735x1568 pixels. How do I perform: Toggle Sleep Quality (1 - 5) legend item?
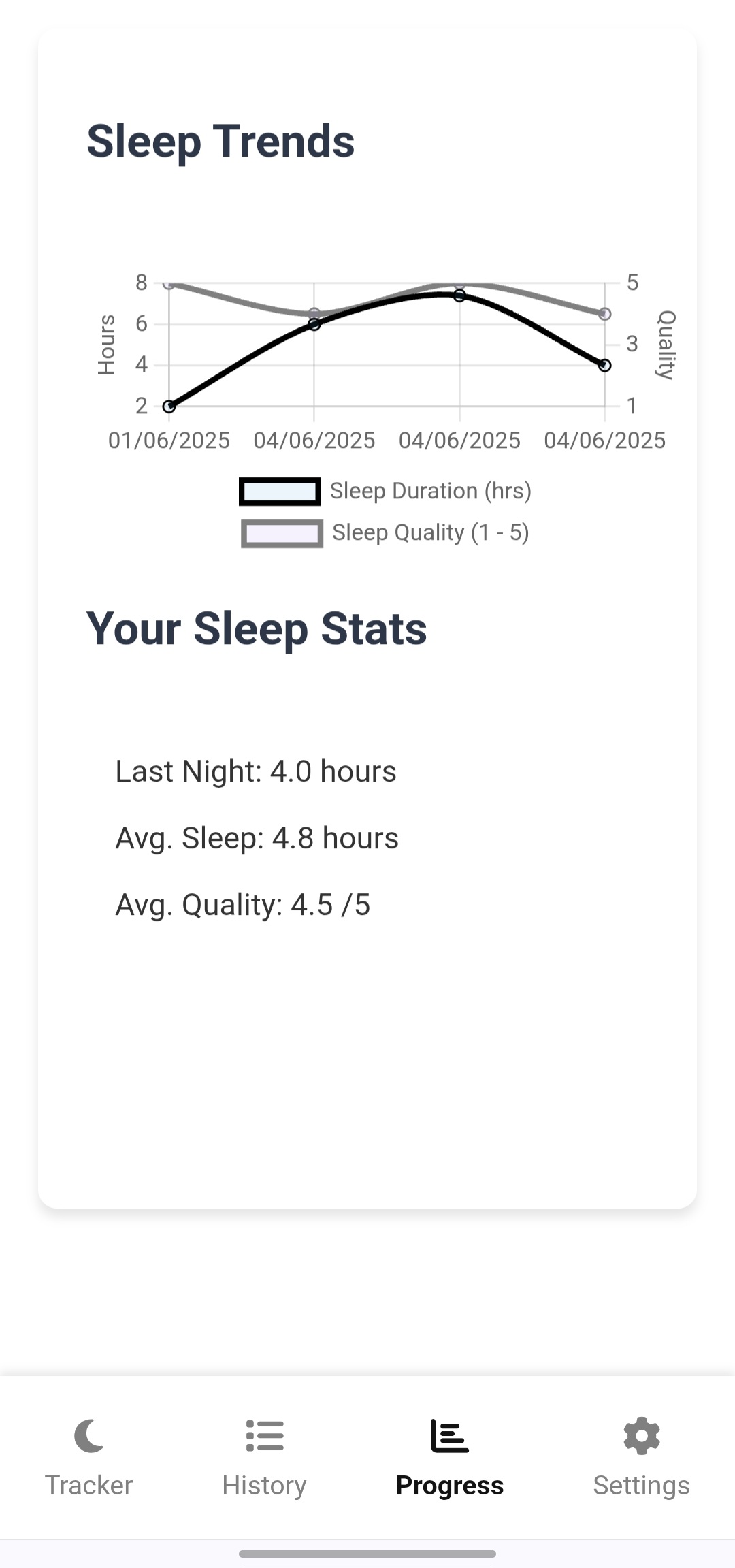click(x=385, y=532)
